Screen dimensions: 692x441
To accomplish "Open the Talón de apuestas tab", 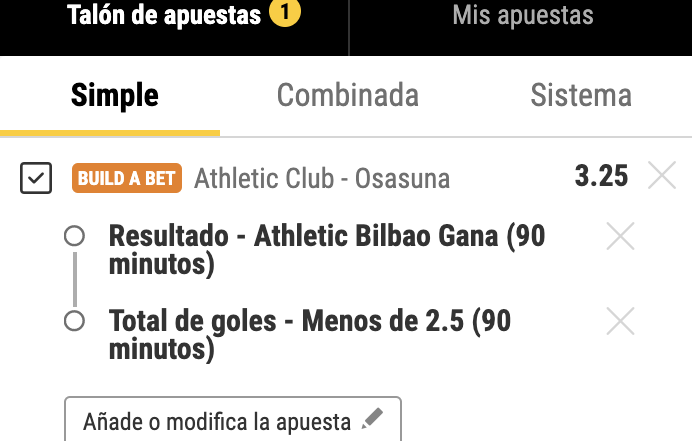I will (173, 16).
